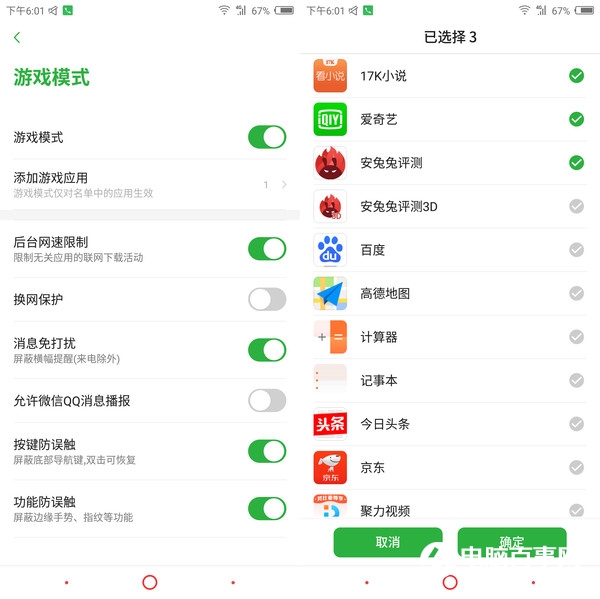Check the 百度 app
Image resolution: width=600 pixels, height=599 pixels.
[576, 250]
